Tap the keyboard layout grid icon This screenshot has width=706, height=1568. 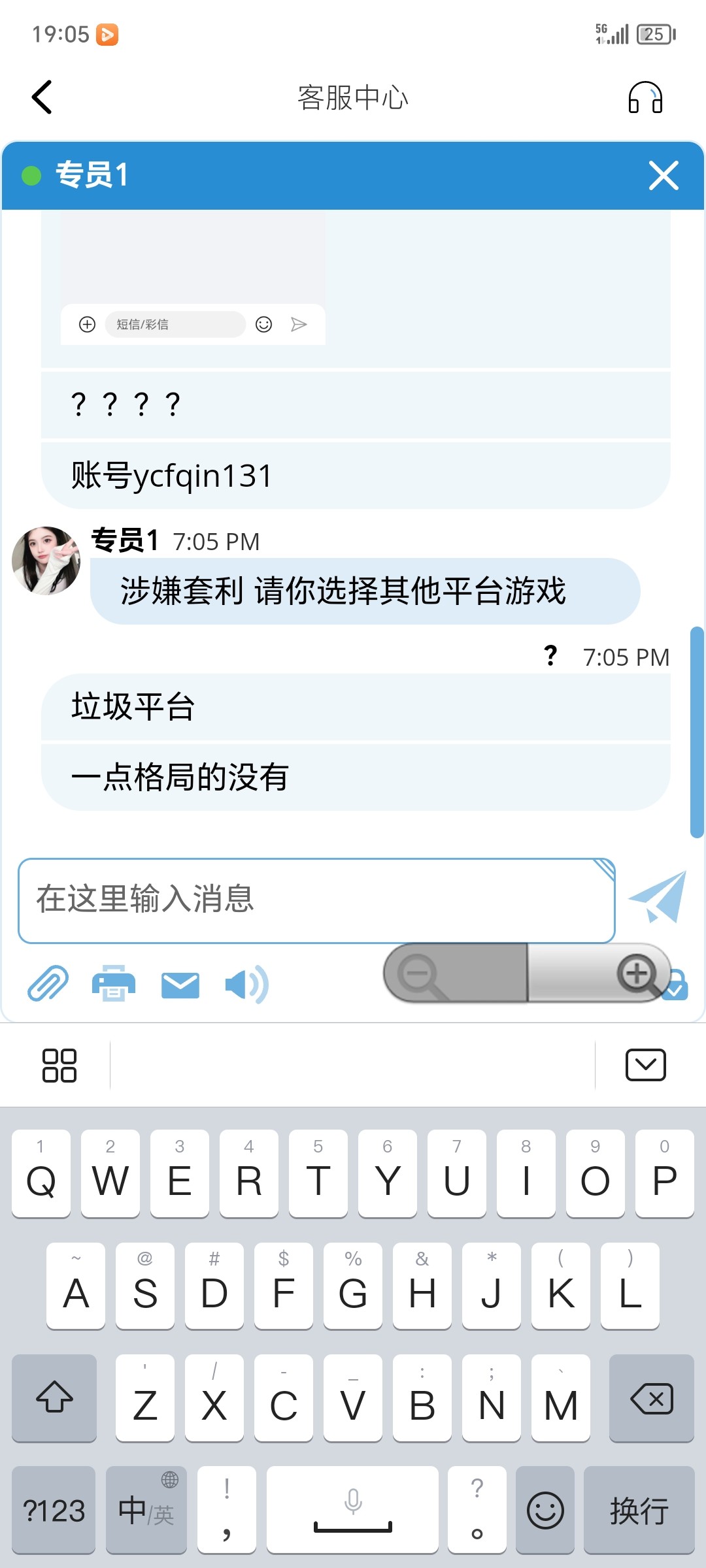click(61, 1064)
